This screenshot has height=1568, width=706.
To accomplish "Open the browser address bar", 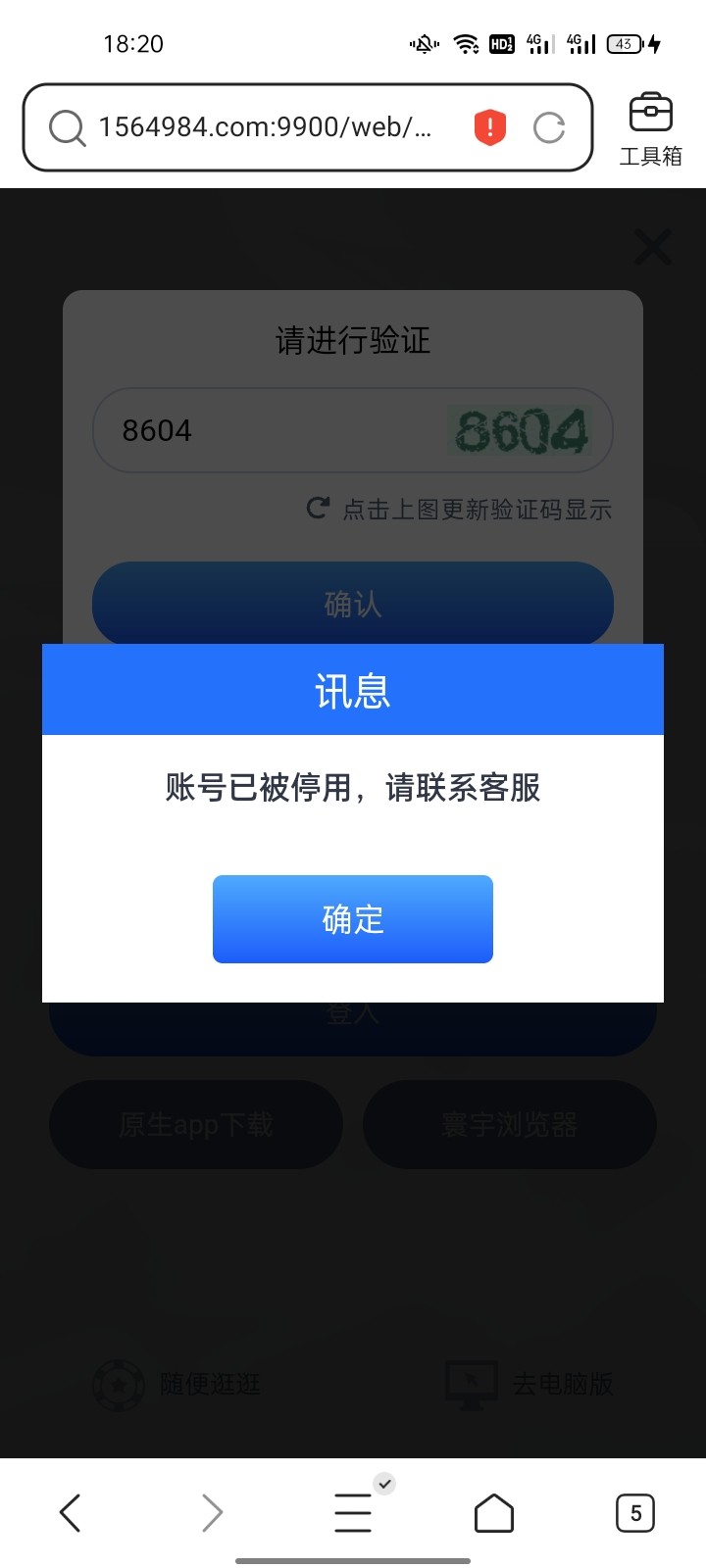I will [263, 127].
